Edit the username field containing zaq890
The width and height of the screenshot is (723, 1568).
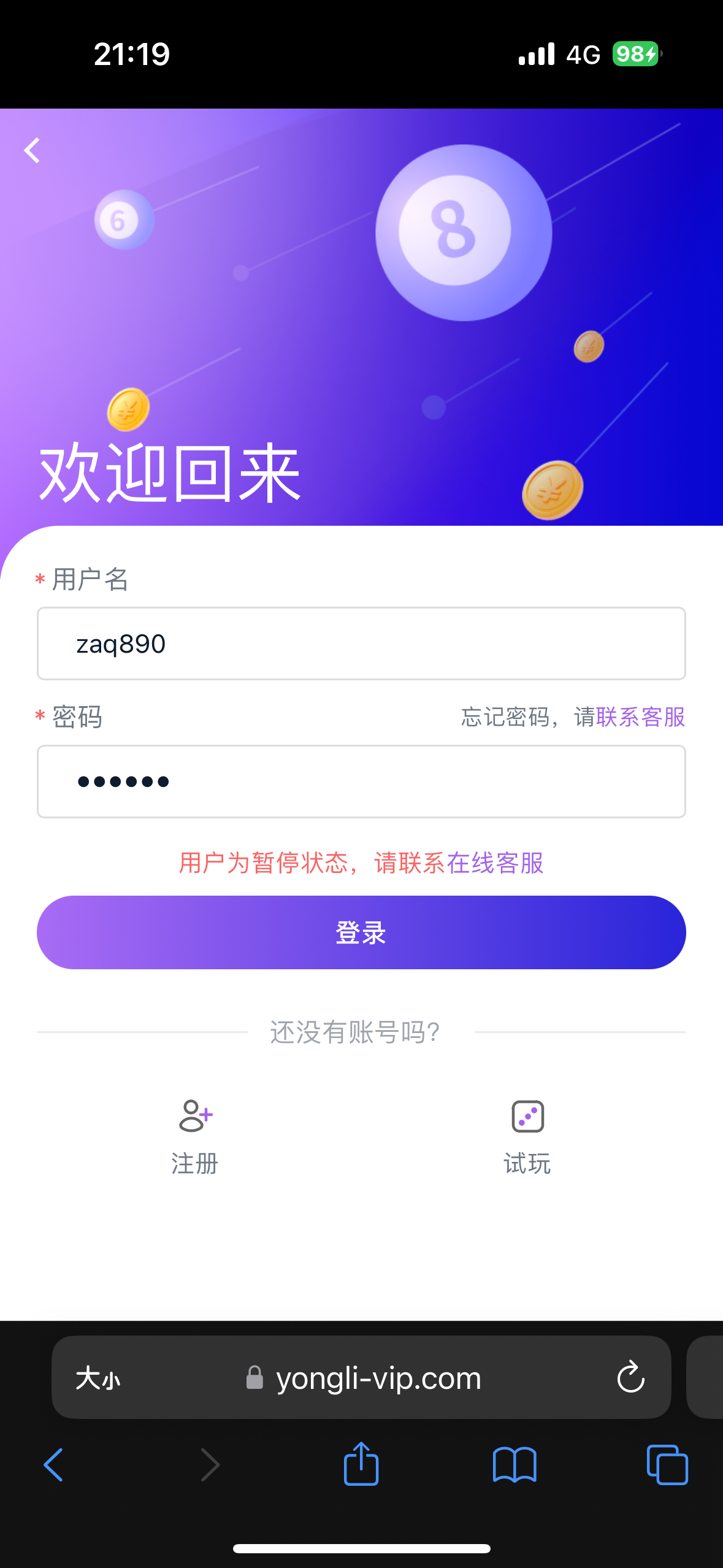[361, 644]
